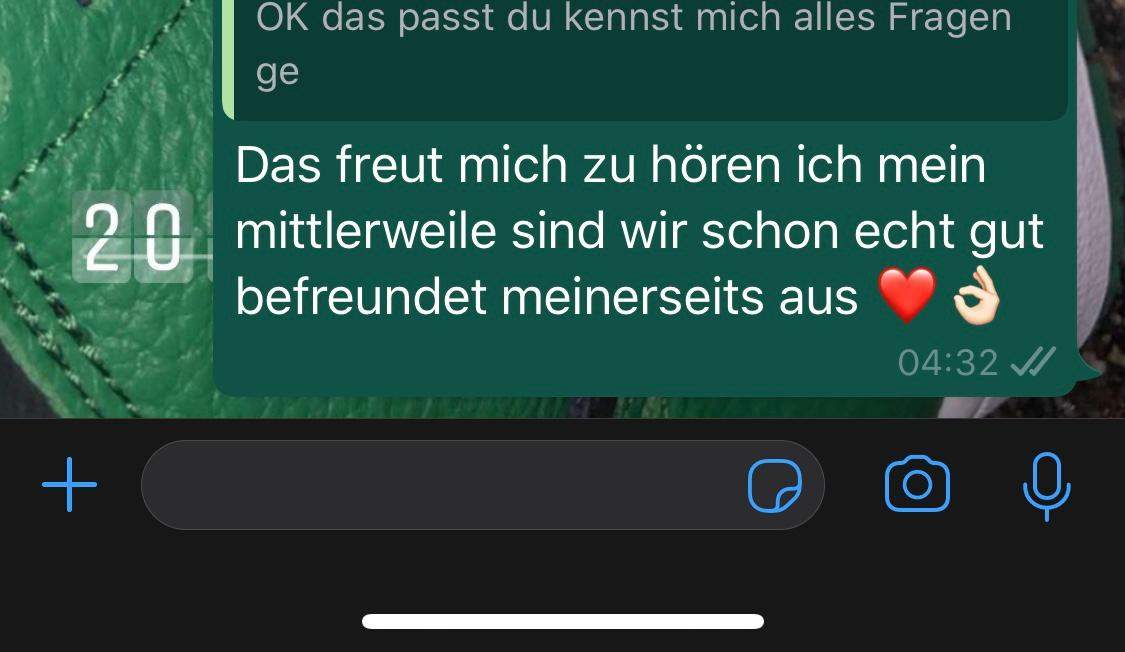This screenshot has width=1125, height=652.
Task: Tap the microphone for a voice message
Action: (1046, 485)
